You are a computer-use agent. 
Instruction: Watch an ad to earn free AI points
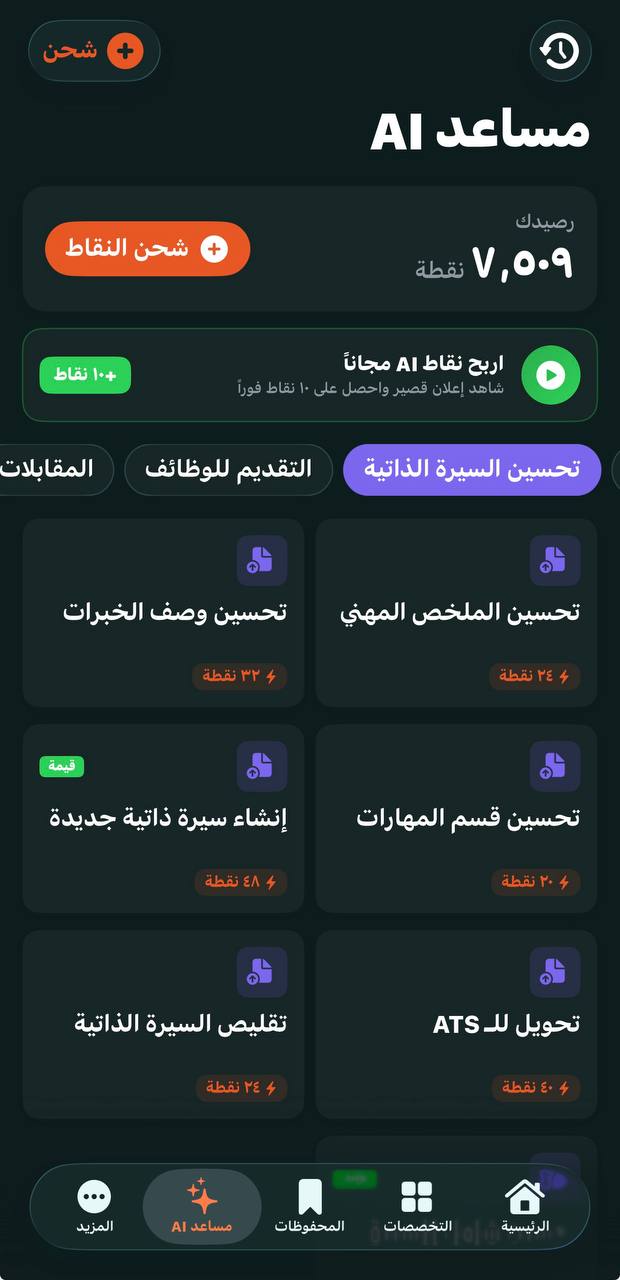(x=549, y=375)
